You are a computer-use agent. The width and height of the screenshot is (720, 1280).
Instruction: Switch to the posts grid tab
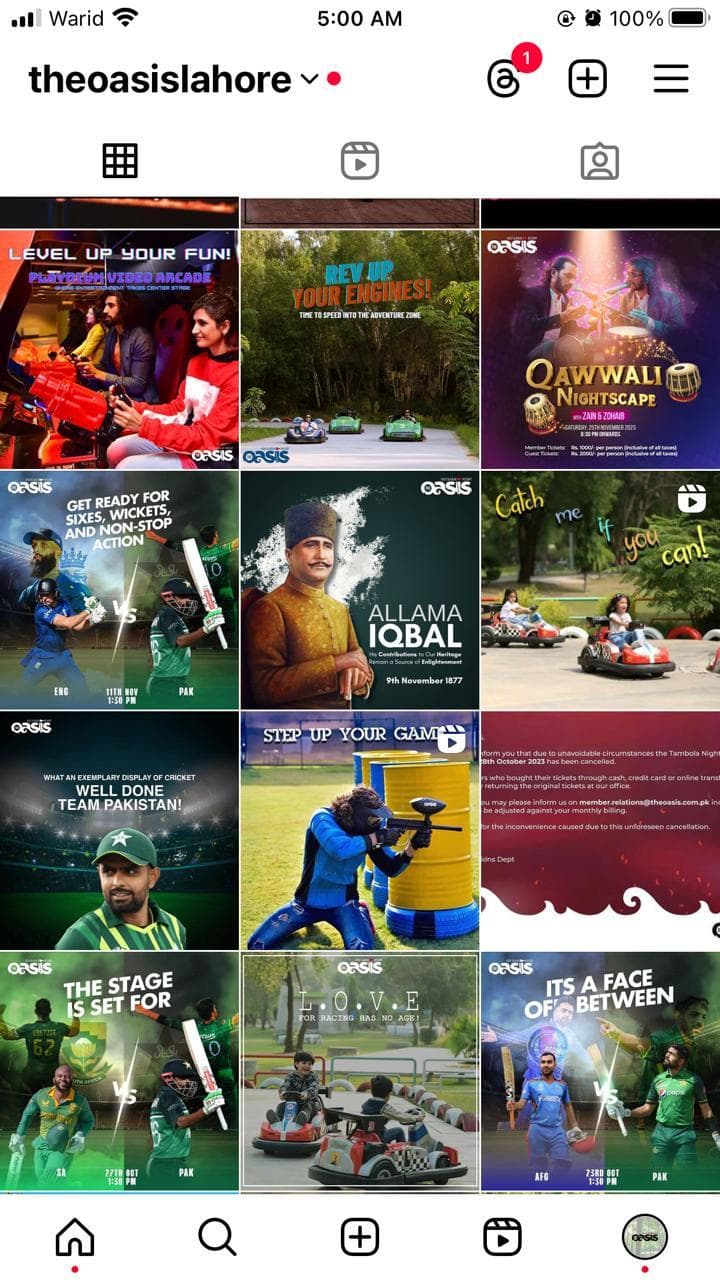pos(120,161)
